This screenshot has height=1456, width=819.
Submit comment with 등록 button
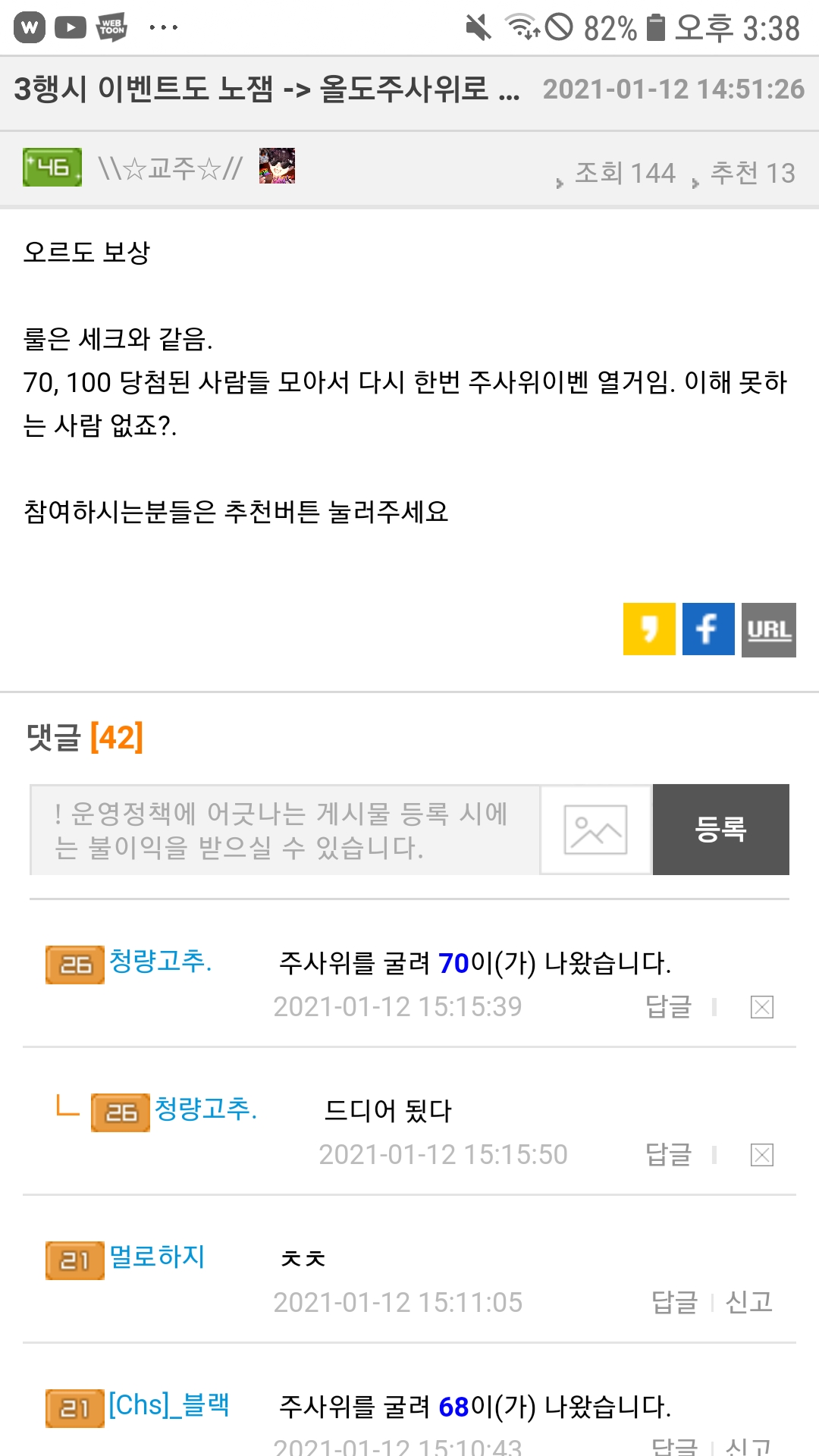tap(720, 830)
